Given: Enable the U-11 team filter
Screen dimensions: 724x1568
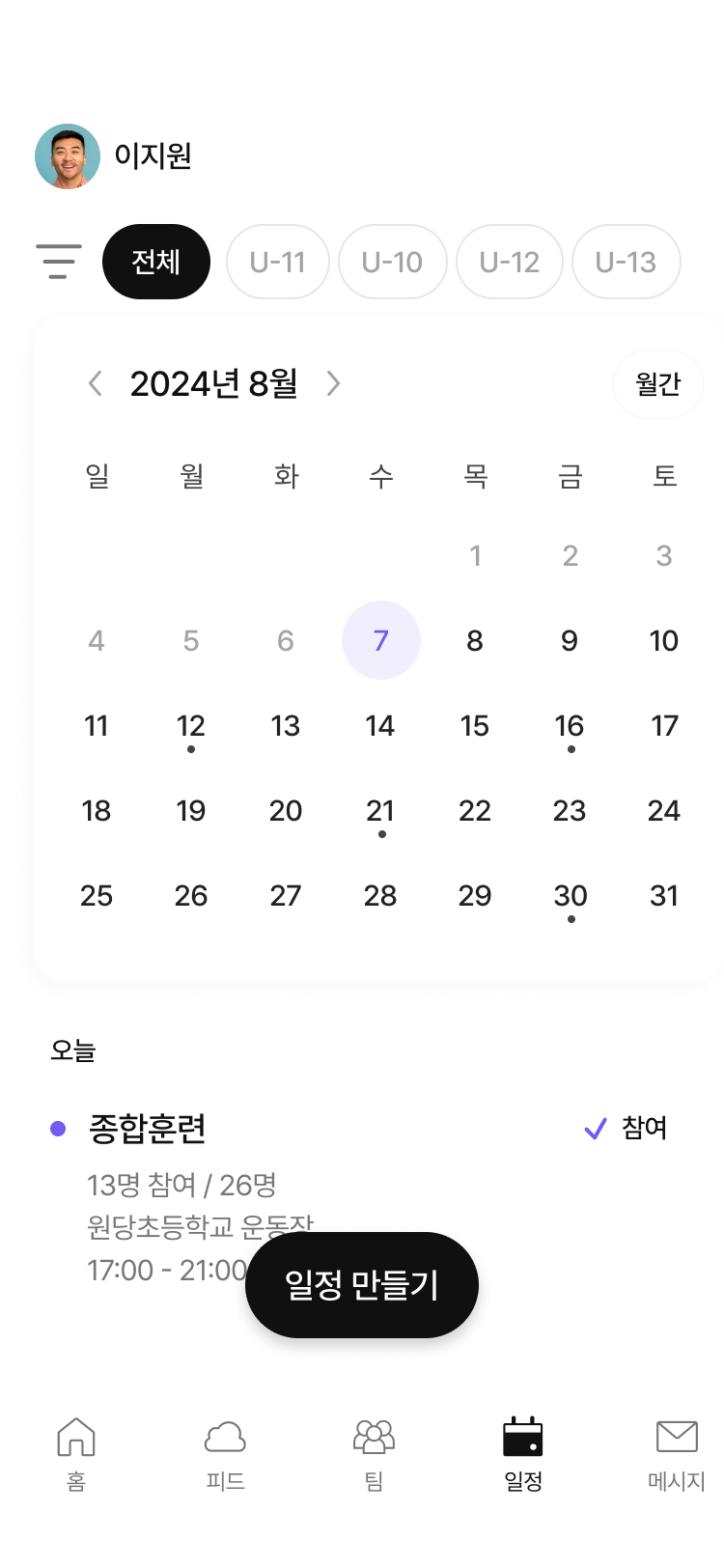Looking at the screenshot, I should pos(278,261).
